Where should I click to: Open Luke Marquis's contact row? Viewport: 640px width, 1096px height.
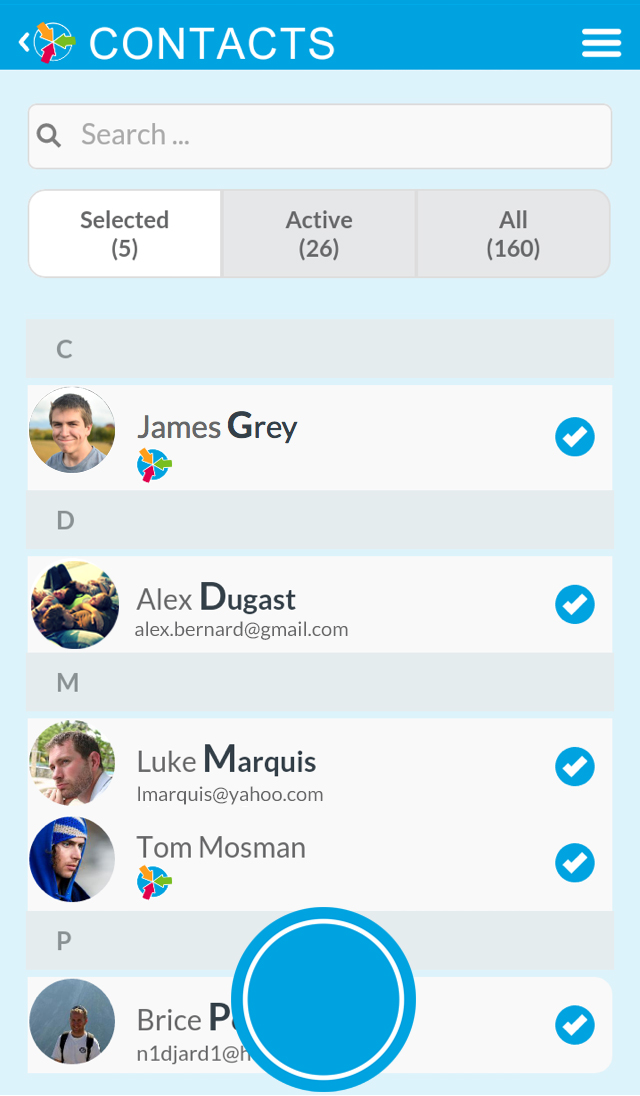[320, 766]
